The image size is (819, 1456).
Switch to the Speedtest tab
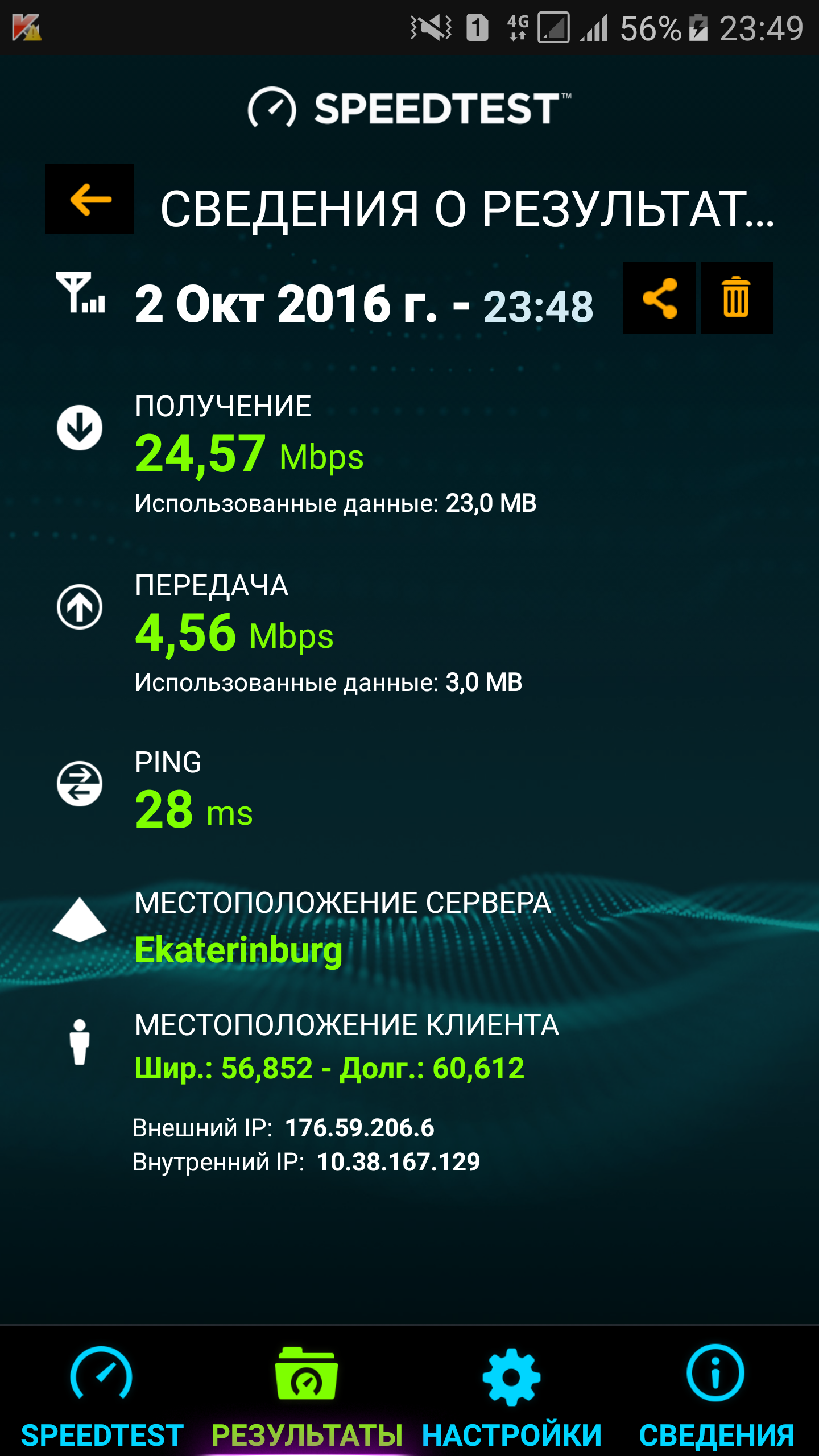102,1393
